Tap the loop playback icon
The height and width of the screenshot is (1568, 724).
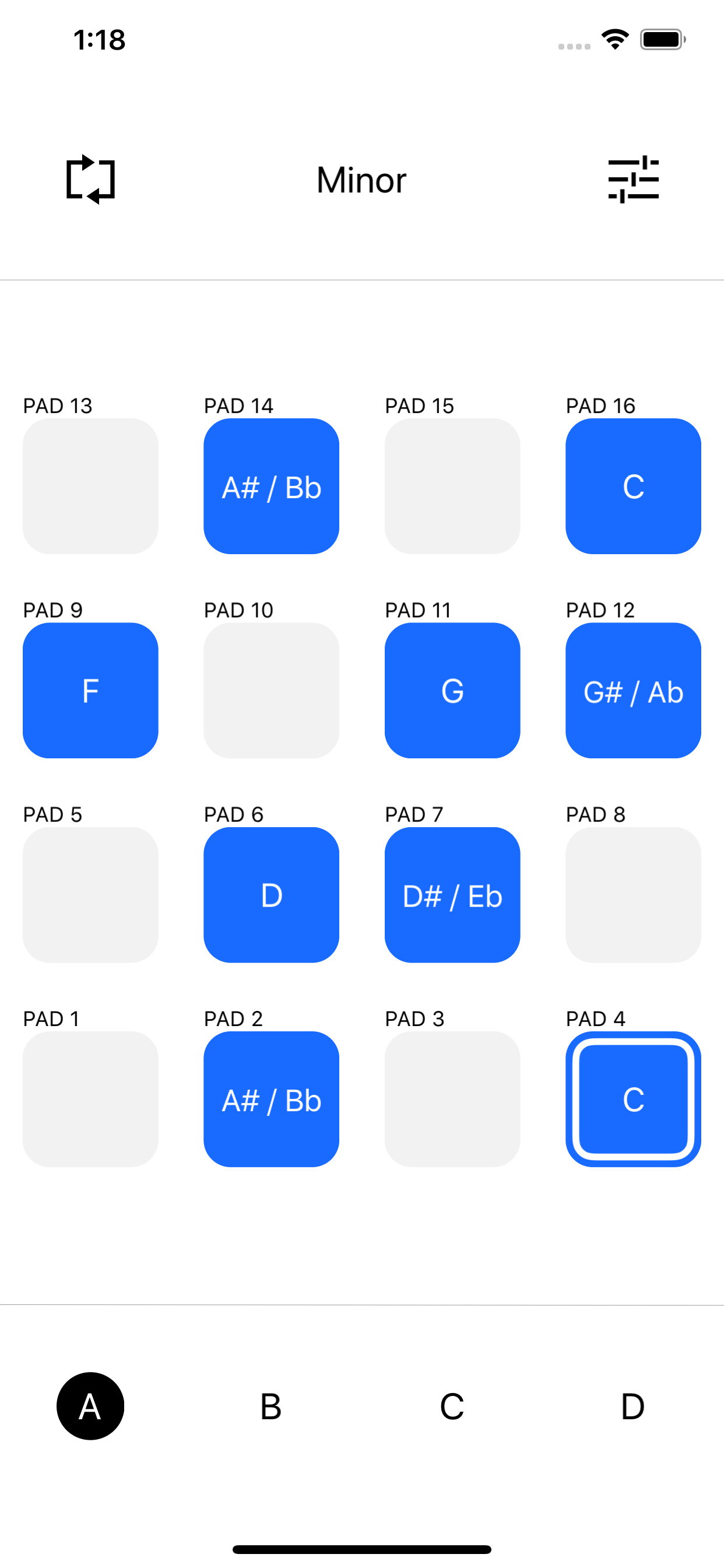pyautogui.click(x=89, y=179)
